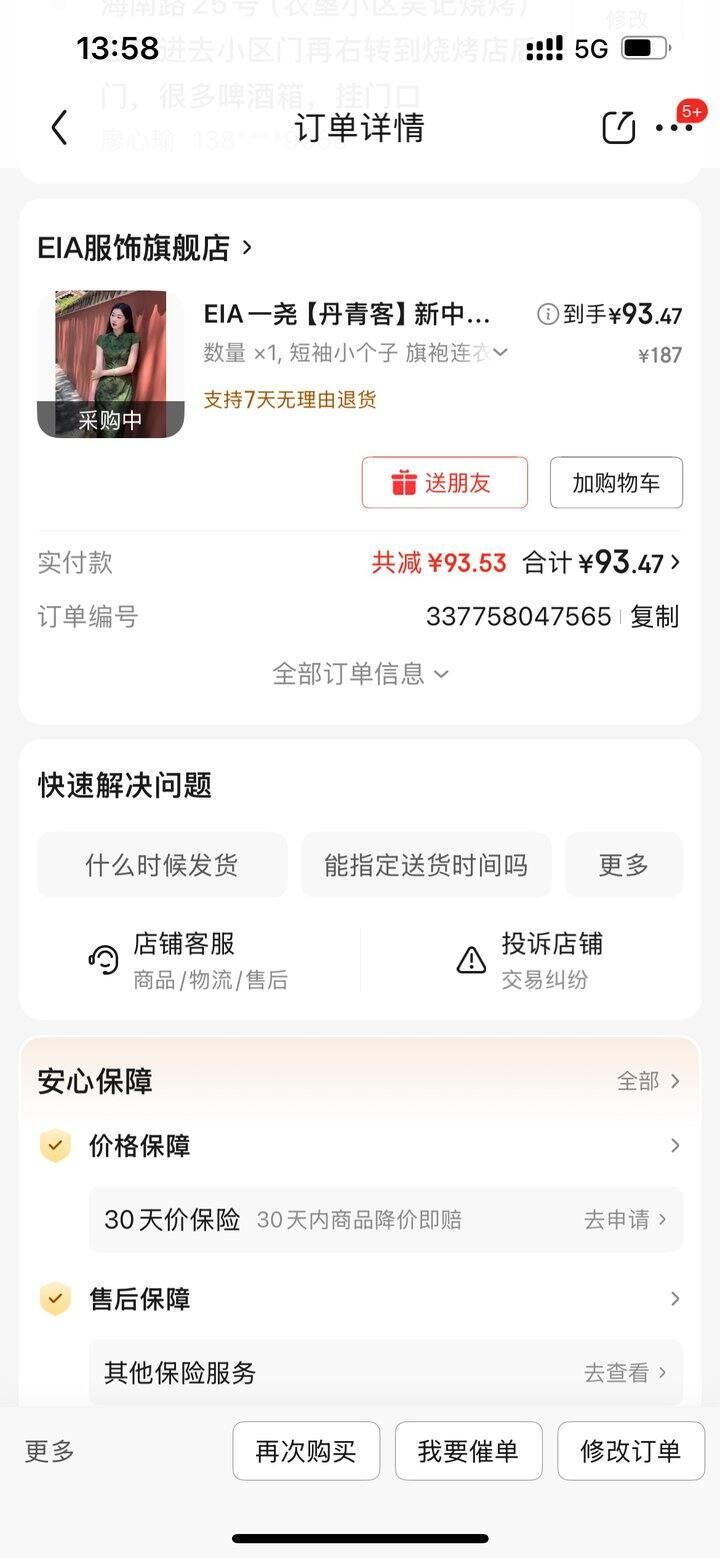Tap 去查看 for 其他保险服务
The height and width of the screenshot is (1558, 720).
[x=625, y=1373]
